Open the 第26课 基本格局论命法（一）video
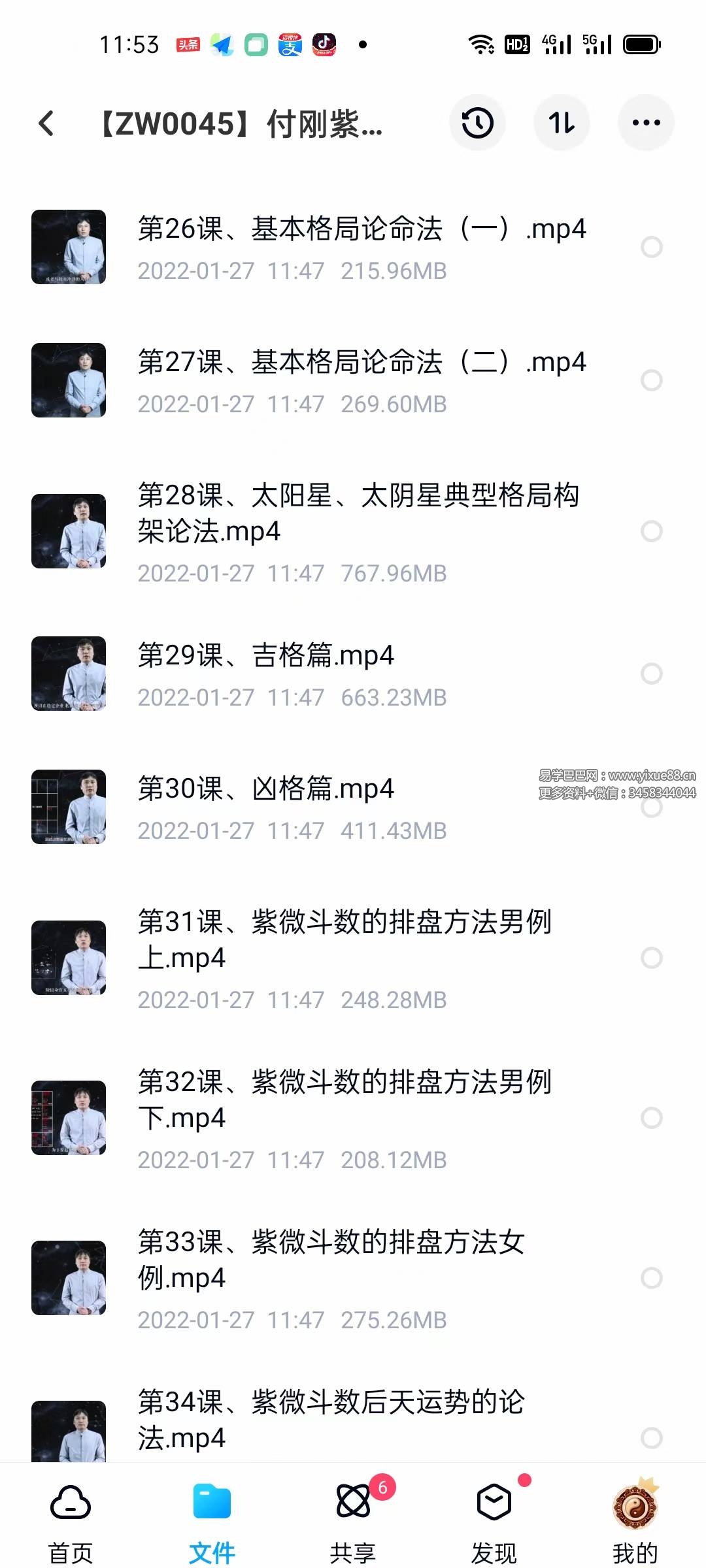This screenshot has height=1568, width=706. pos(361,229)
